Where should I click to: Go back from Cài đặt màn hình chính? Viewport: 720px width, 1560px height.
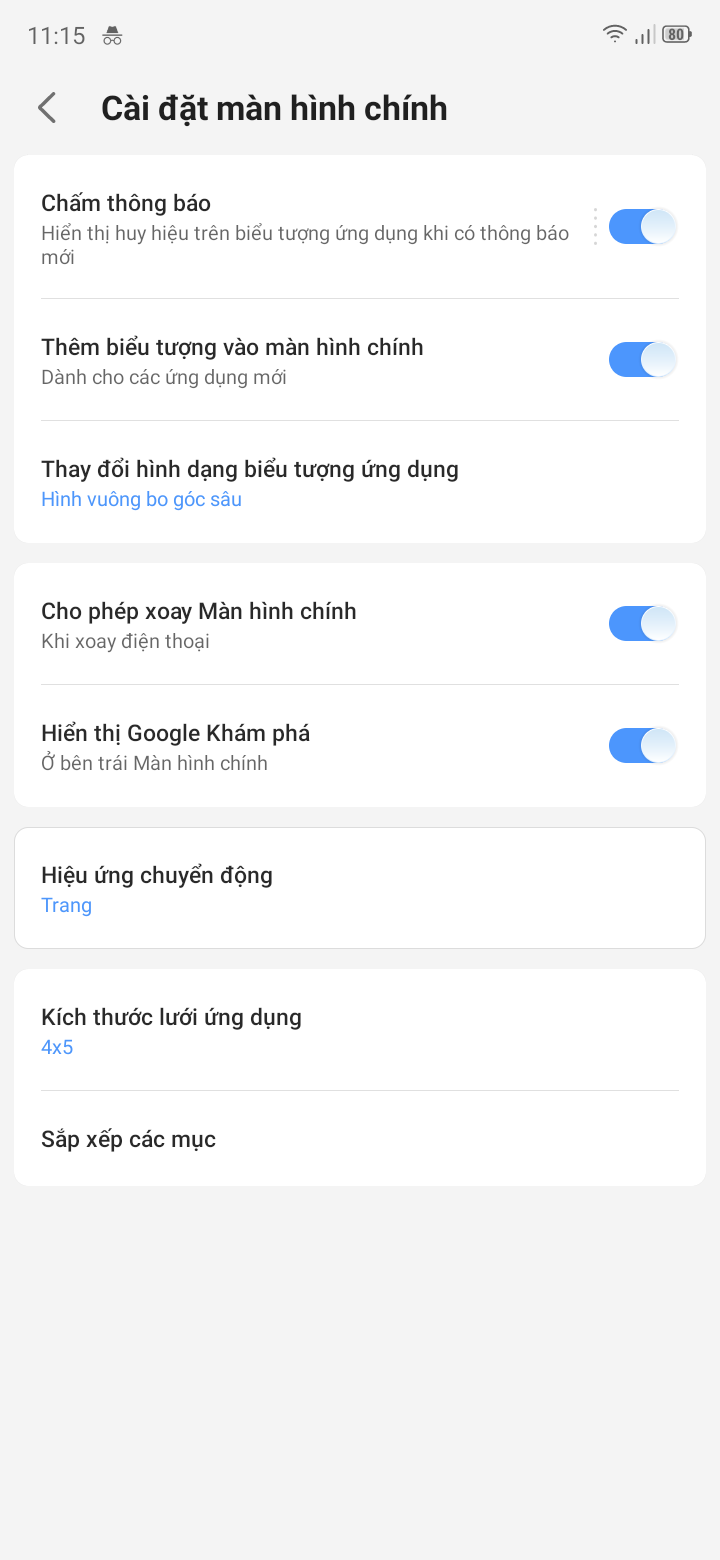(x=47, y=108)
